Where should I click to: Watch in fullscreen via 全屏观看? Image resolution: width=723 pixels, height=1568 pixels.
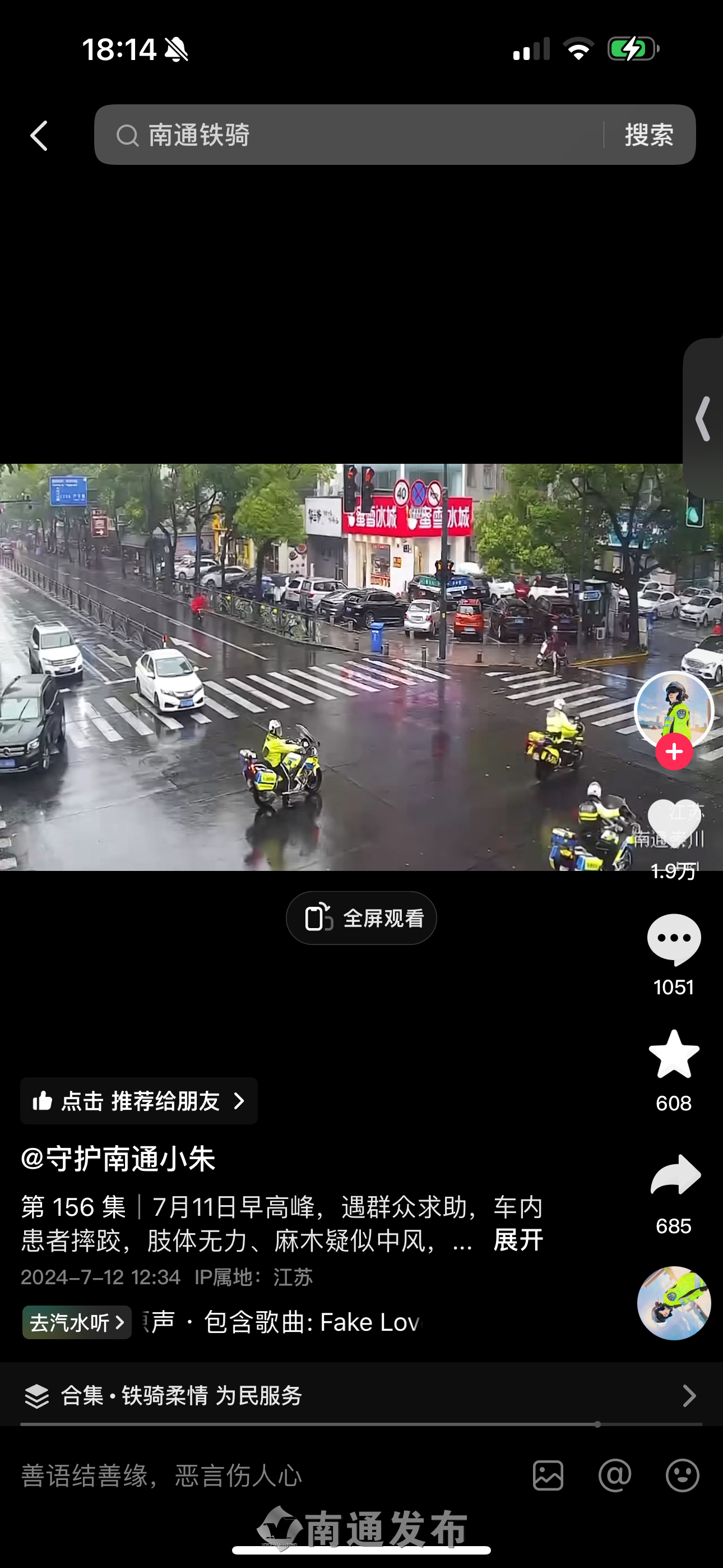pos(361,918)
